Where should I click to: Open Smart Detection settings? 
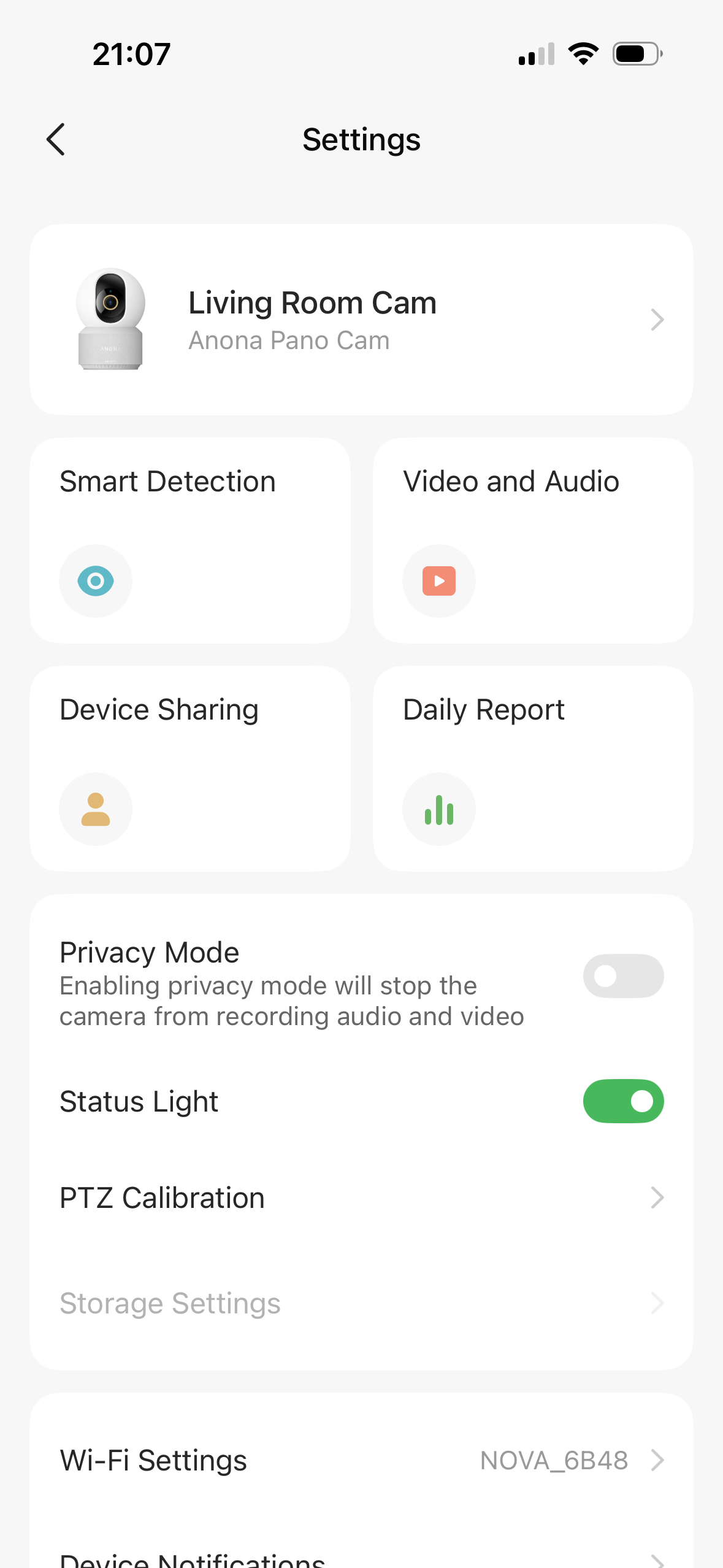click(x=190, y=540)
